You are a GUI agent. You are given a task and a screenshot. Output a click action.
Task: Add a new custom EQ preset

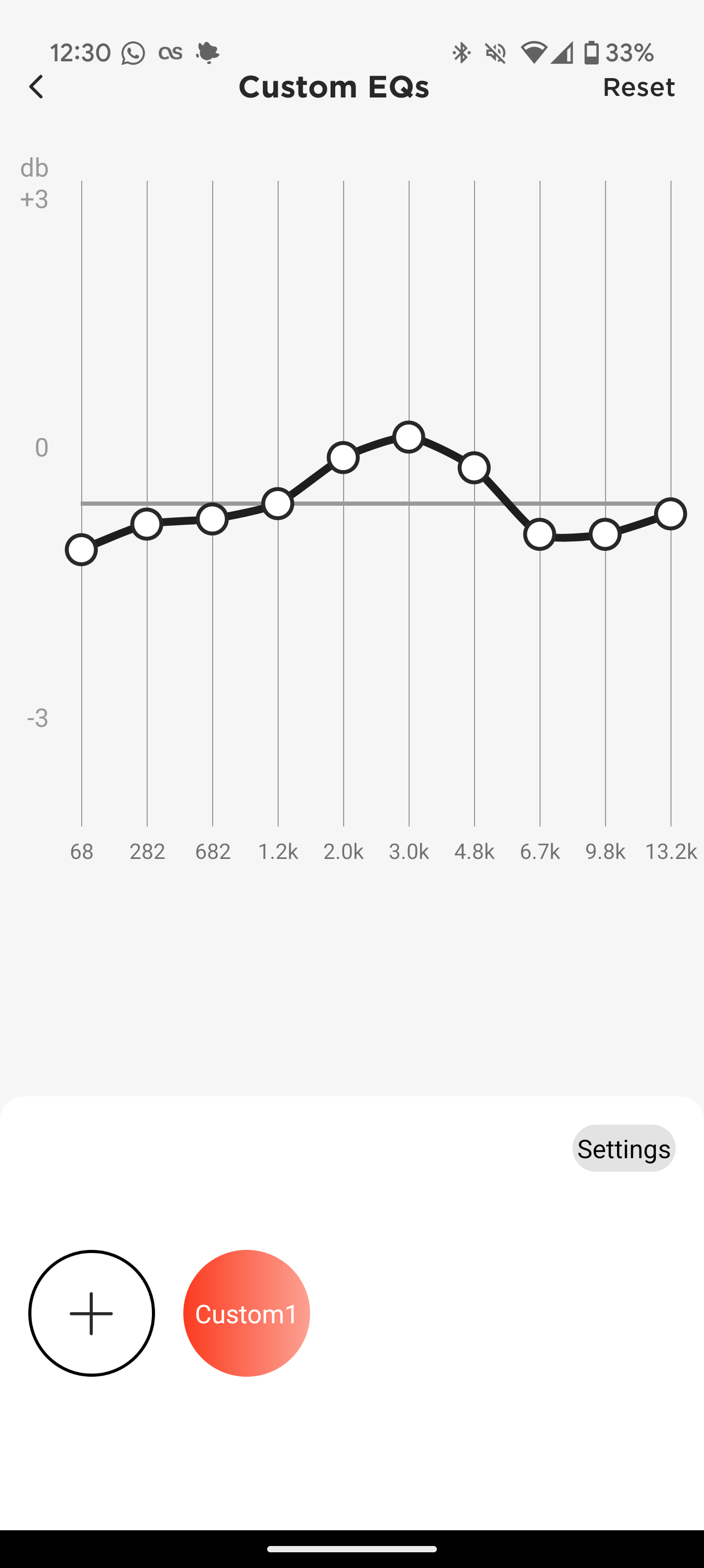[91, 1313]
